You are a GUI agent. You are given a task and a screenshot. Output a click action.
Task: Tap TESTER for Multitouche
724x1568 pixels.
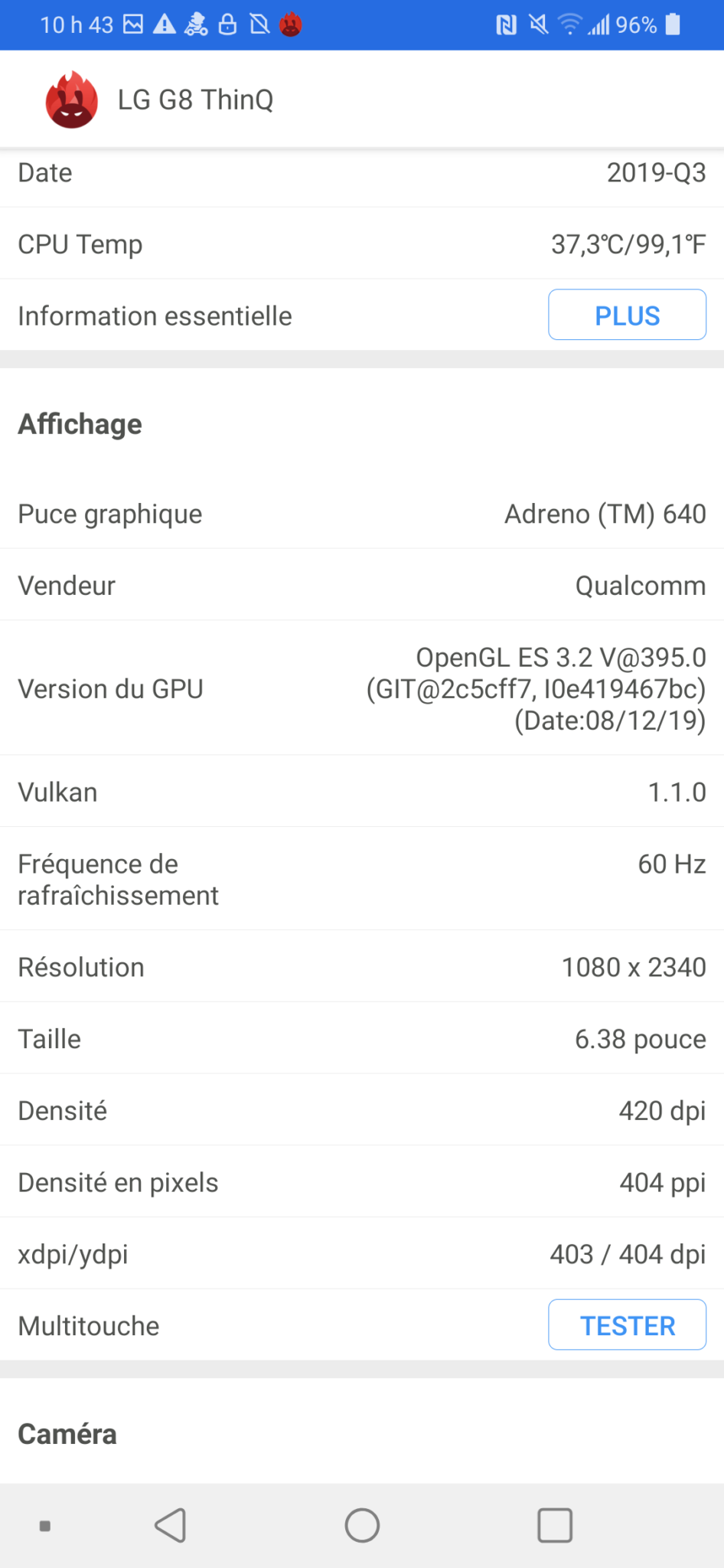pyautogui.click(x=627, y=1325)
